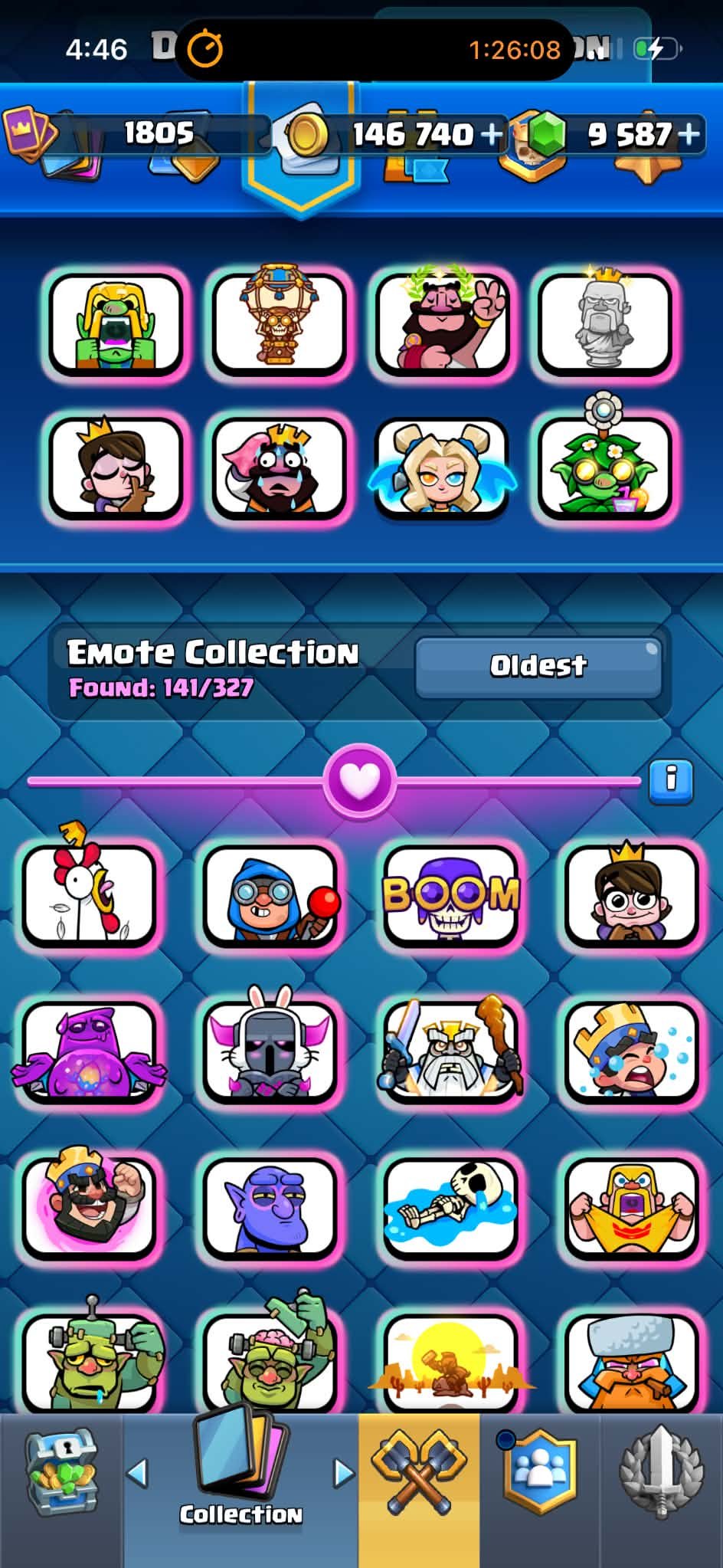
Task: Tap the plus next to the gold count
Action: coord(491,135)
